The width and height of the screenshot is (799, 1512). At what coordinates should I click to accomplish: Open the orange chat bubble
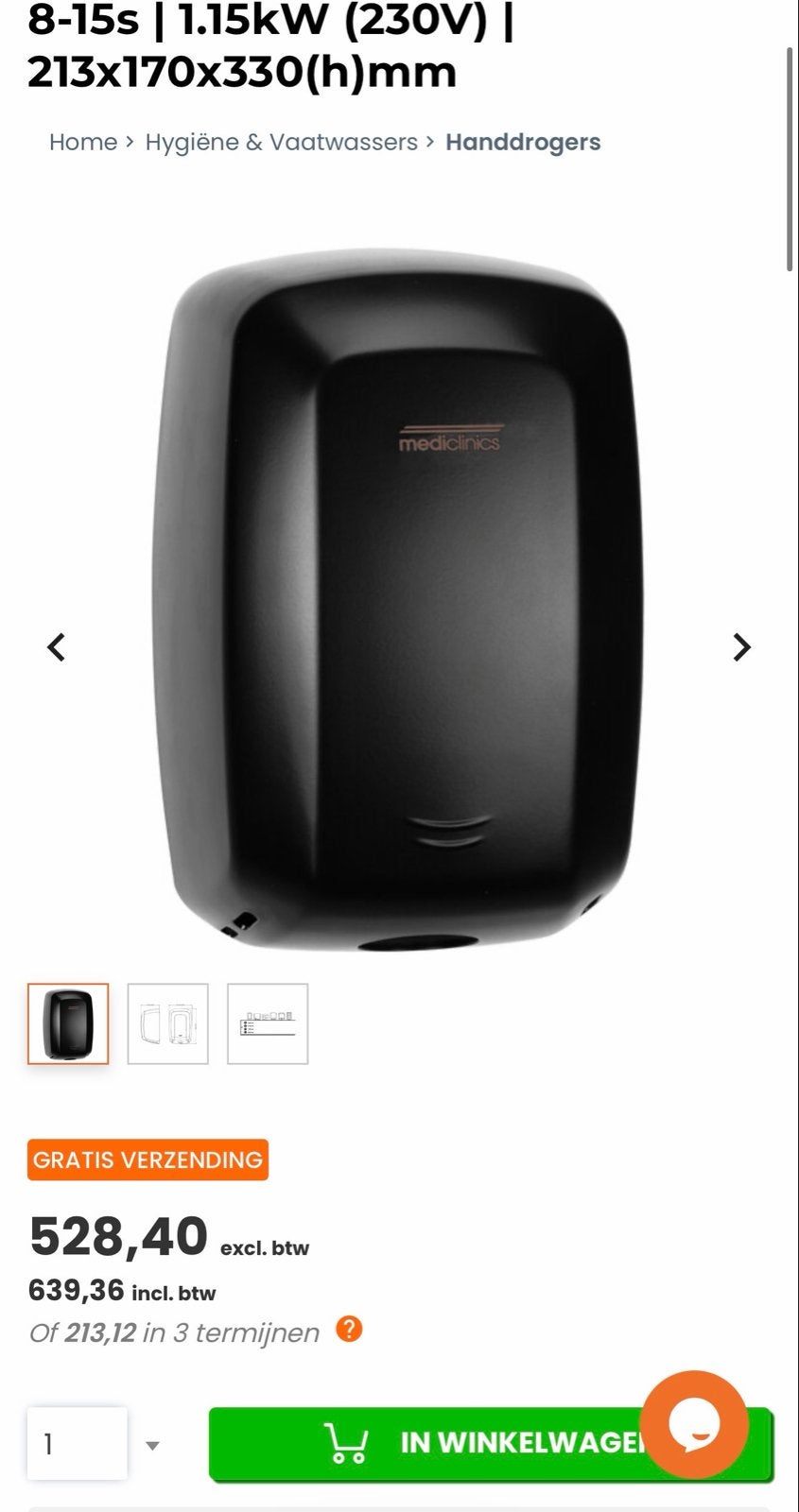pos(694,1425)
